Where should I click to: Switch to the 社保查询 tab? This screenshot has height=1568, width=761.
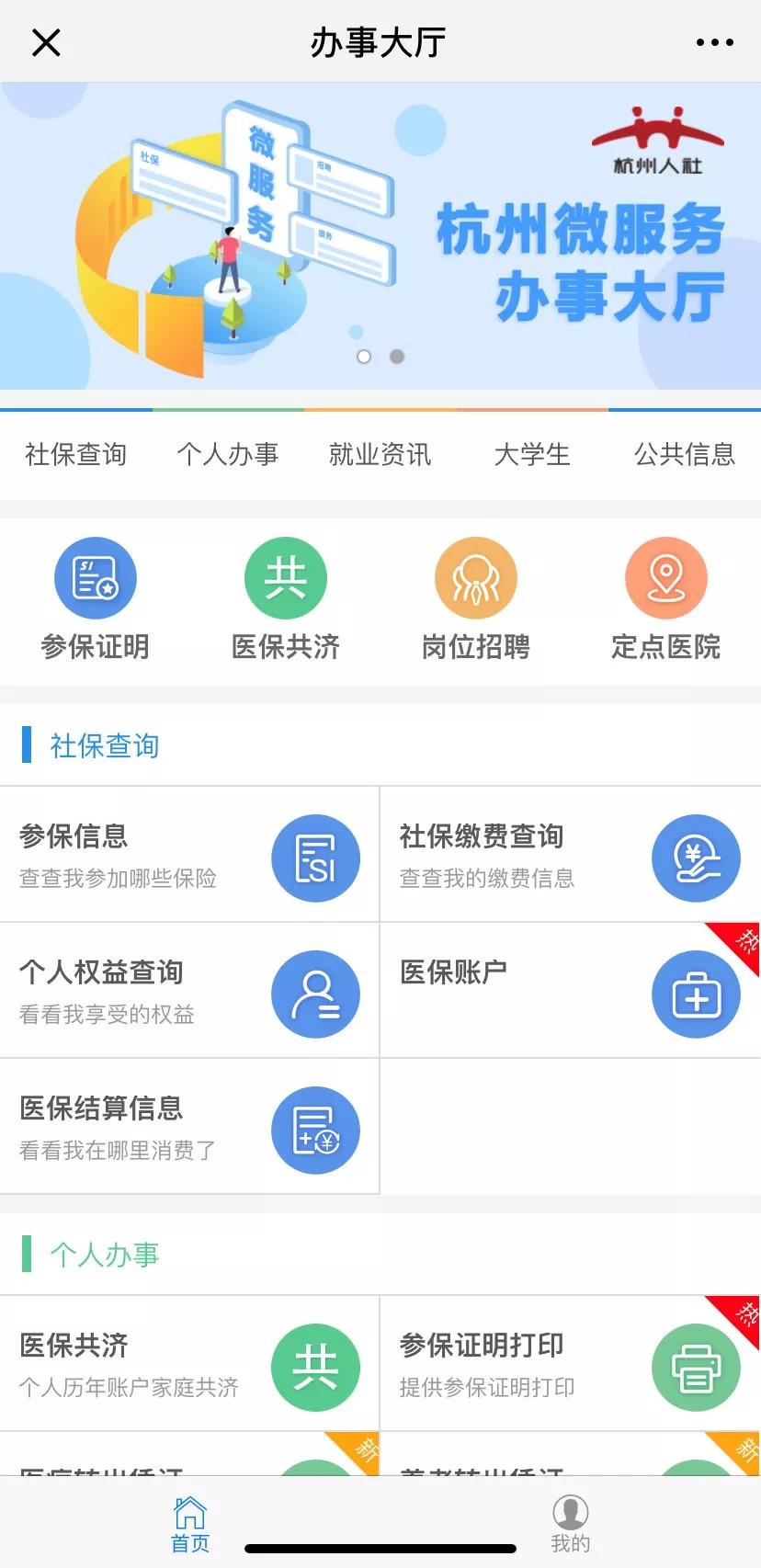pyautogui.click(x=75, y=454)
